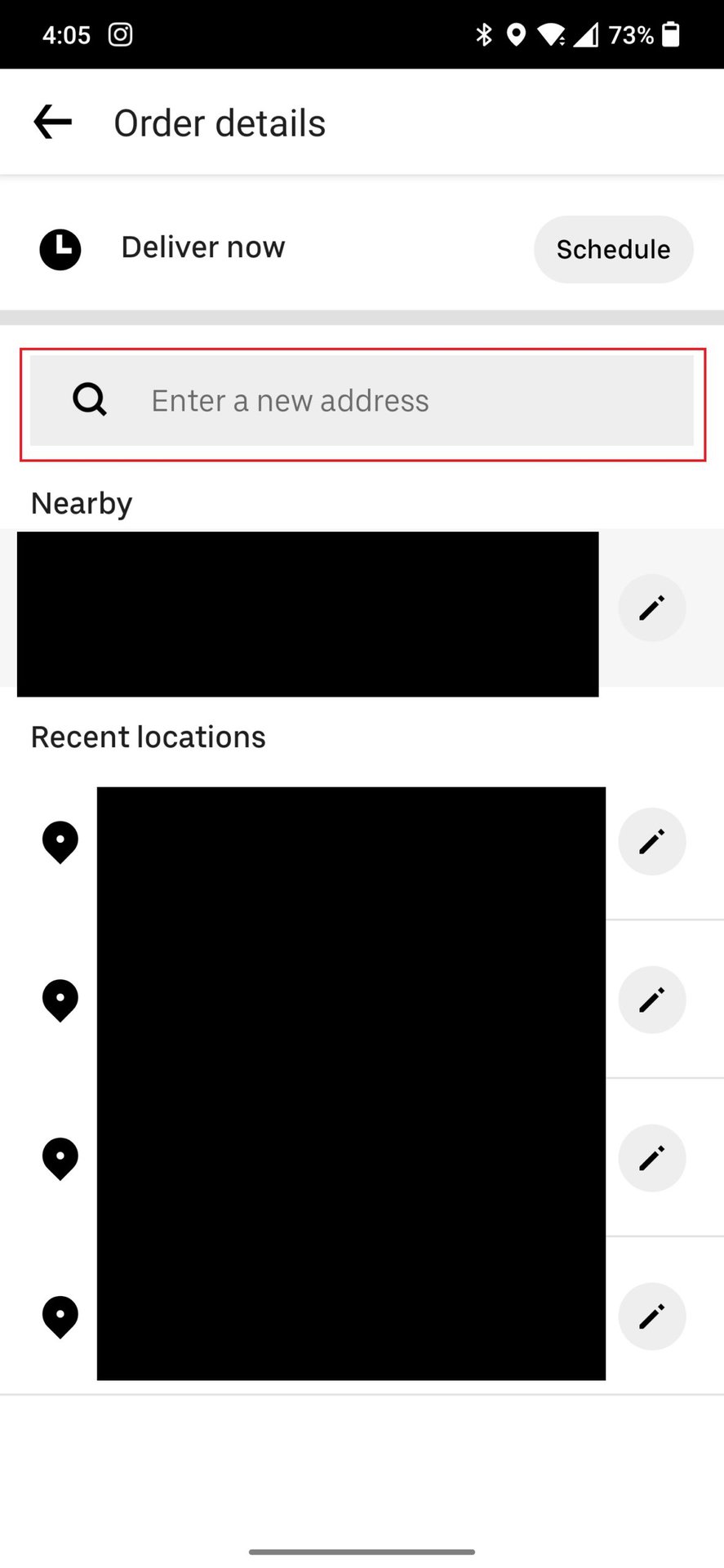The image size is (724, 1568).
Task: Tap the Schedule button
Action: point(613,249)
